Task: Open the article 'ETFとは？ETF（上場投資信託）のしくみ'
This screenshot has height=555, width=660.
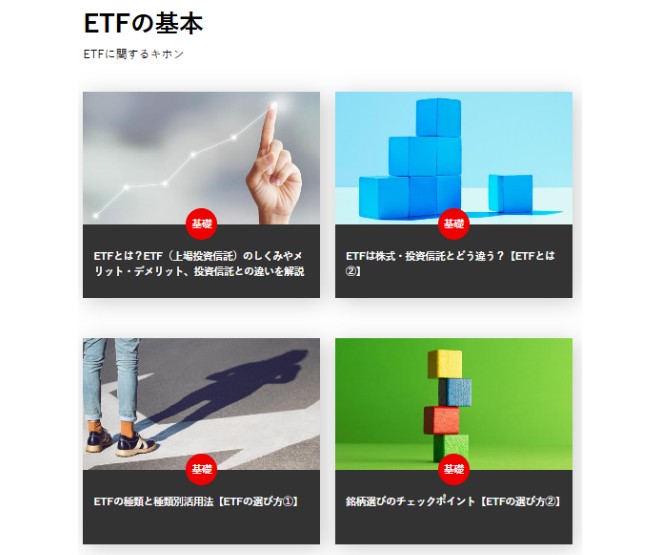Action: (x=200, y=263)
